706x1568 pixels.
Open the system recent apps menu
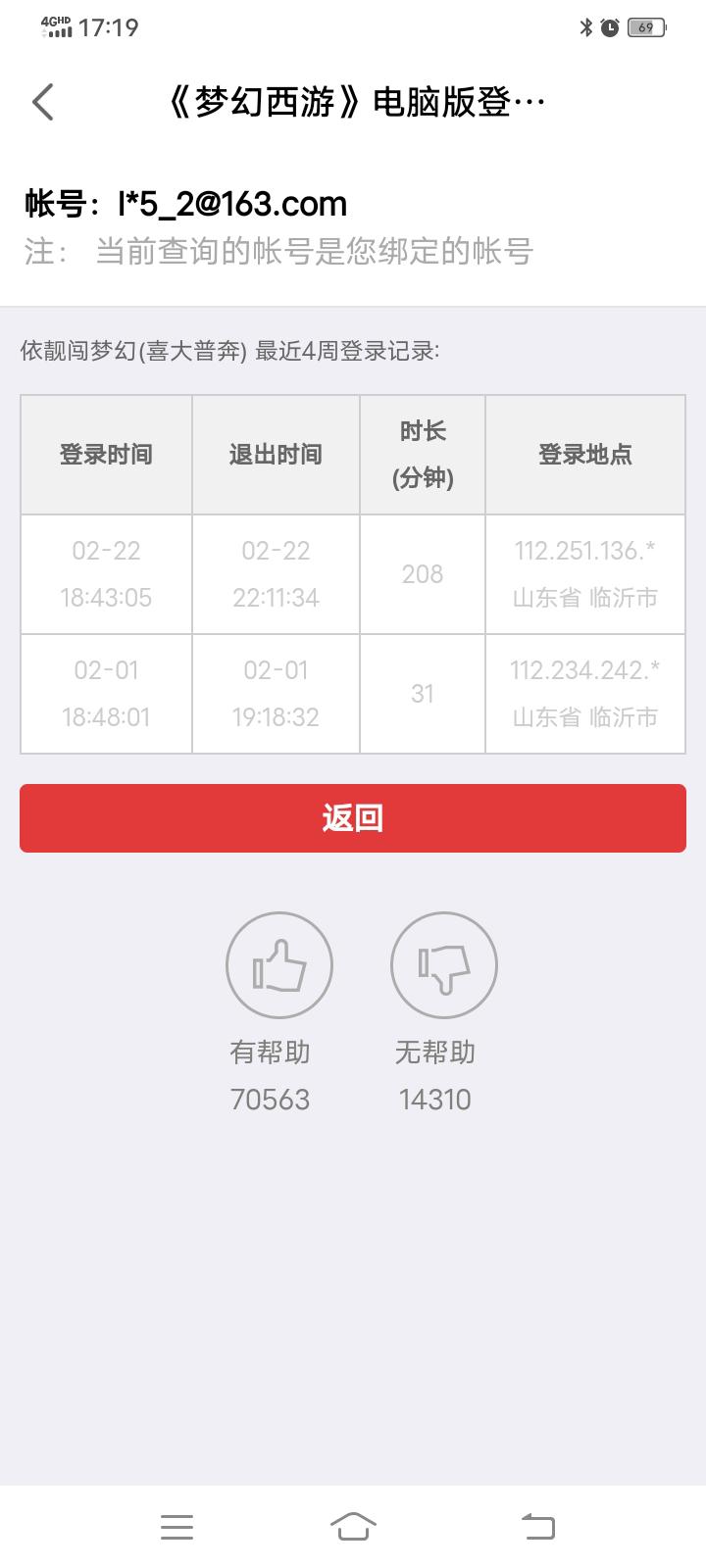coord(176,1526)
